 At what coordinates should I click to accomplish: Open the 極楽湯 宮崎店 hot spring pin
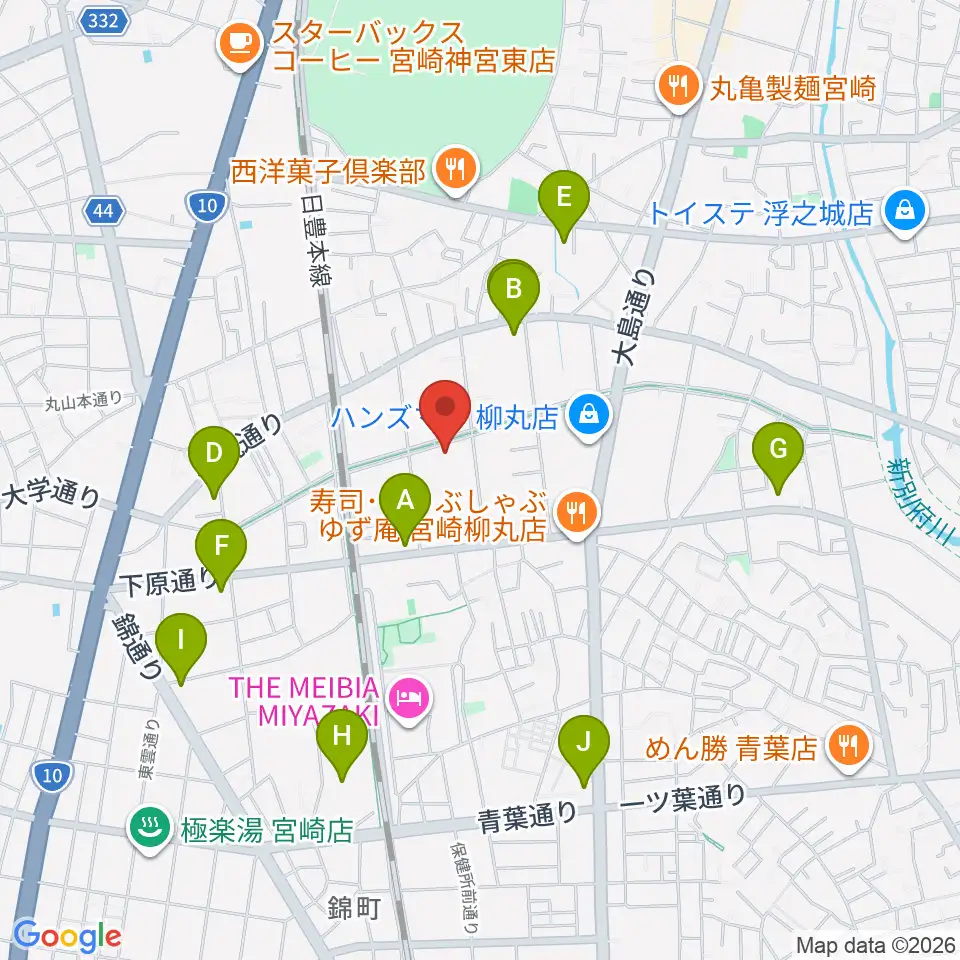(x=150, y=828)
